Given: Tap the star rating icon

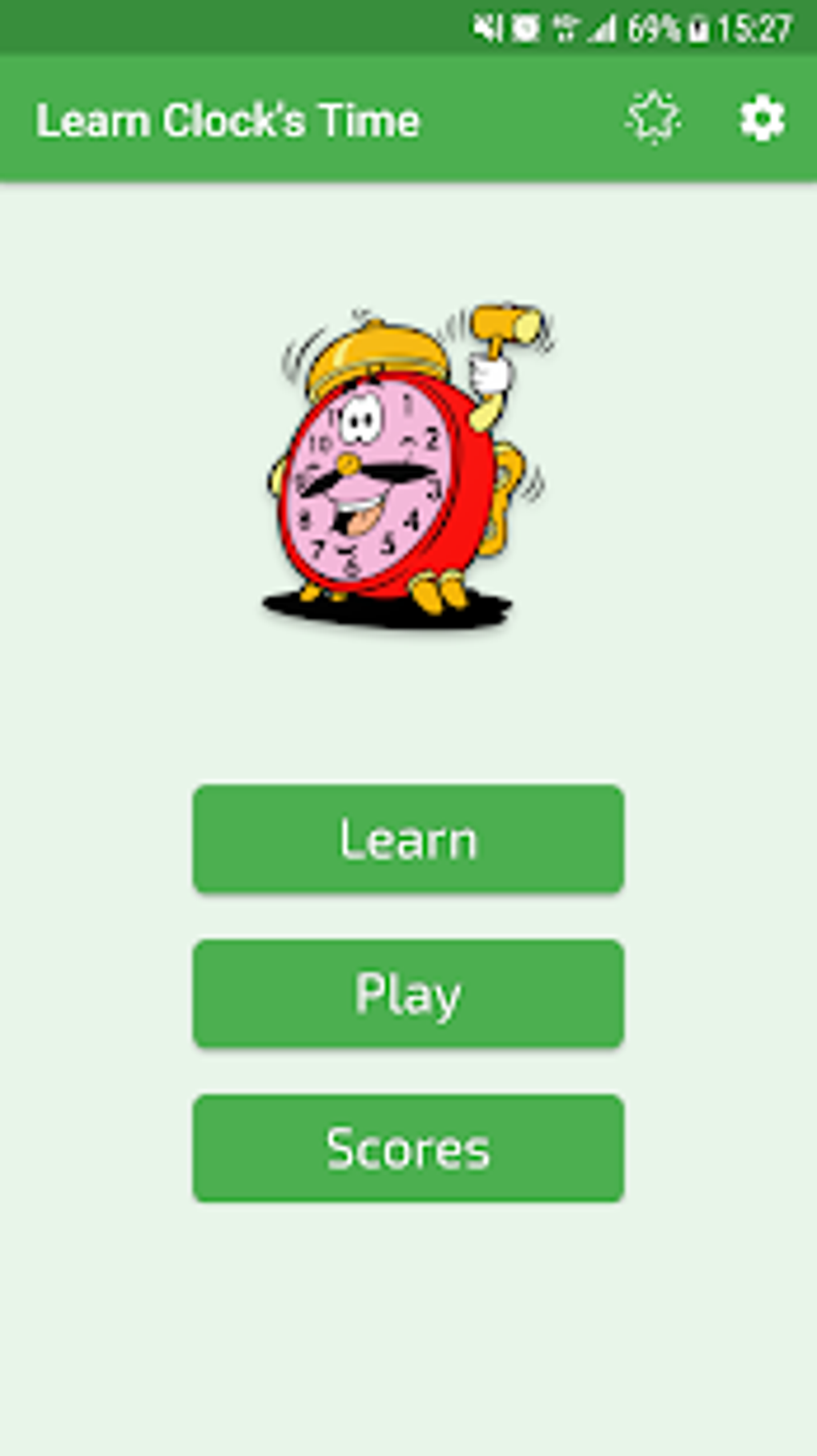Looking at the screenshot, I should 653,119.
